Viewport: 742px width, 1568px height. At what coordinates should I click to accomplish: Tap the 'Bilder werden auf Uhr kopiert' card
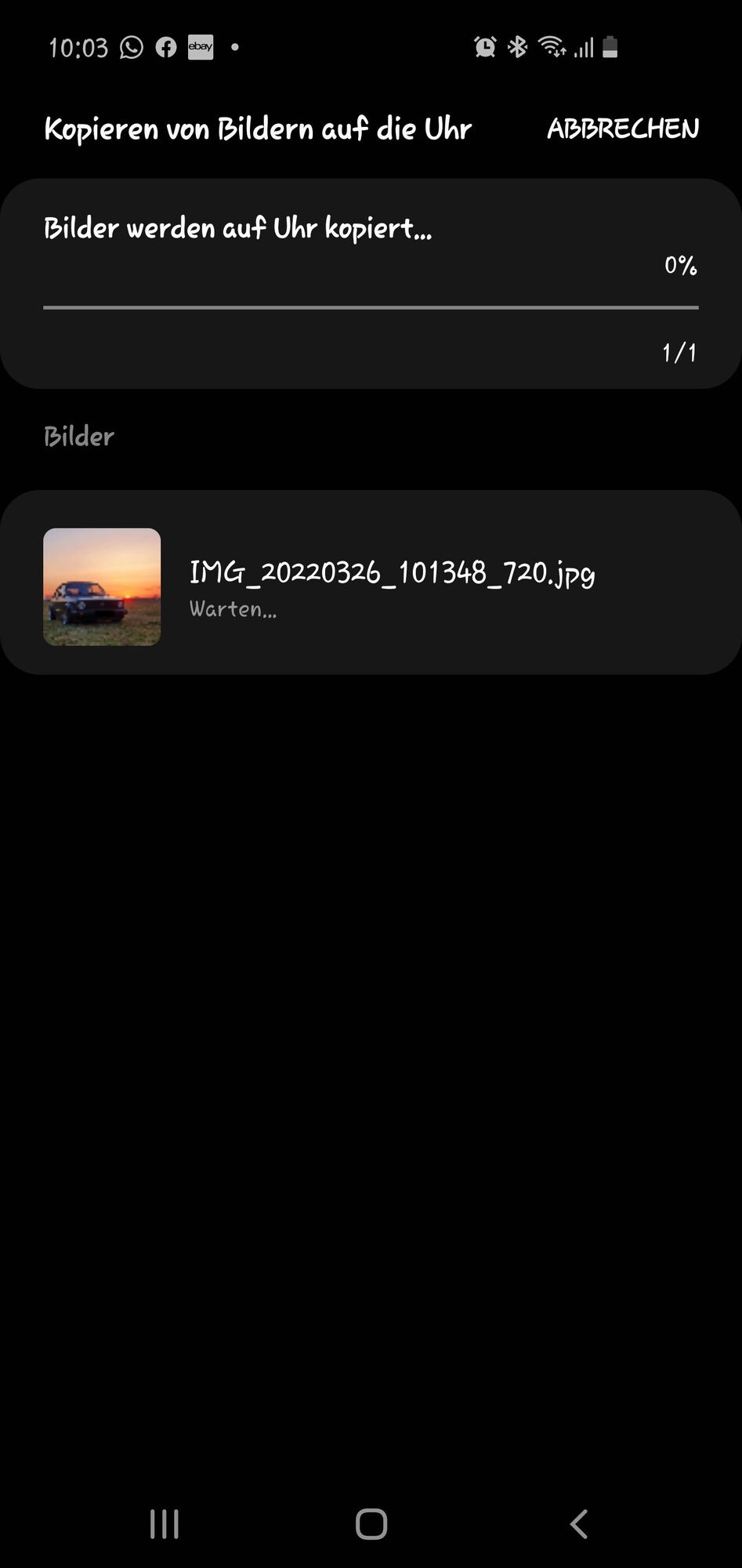(371, 278)
